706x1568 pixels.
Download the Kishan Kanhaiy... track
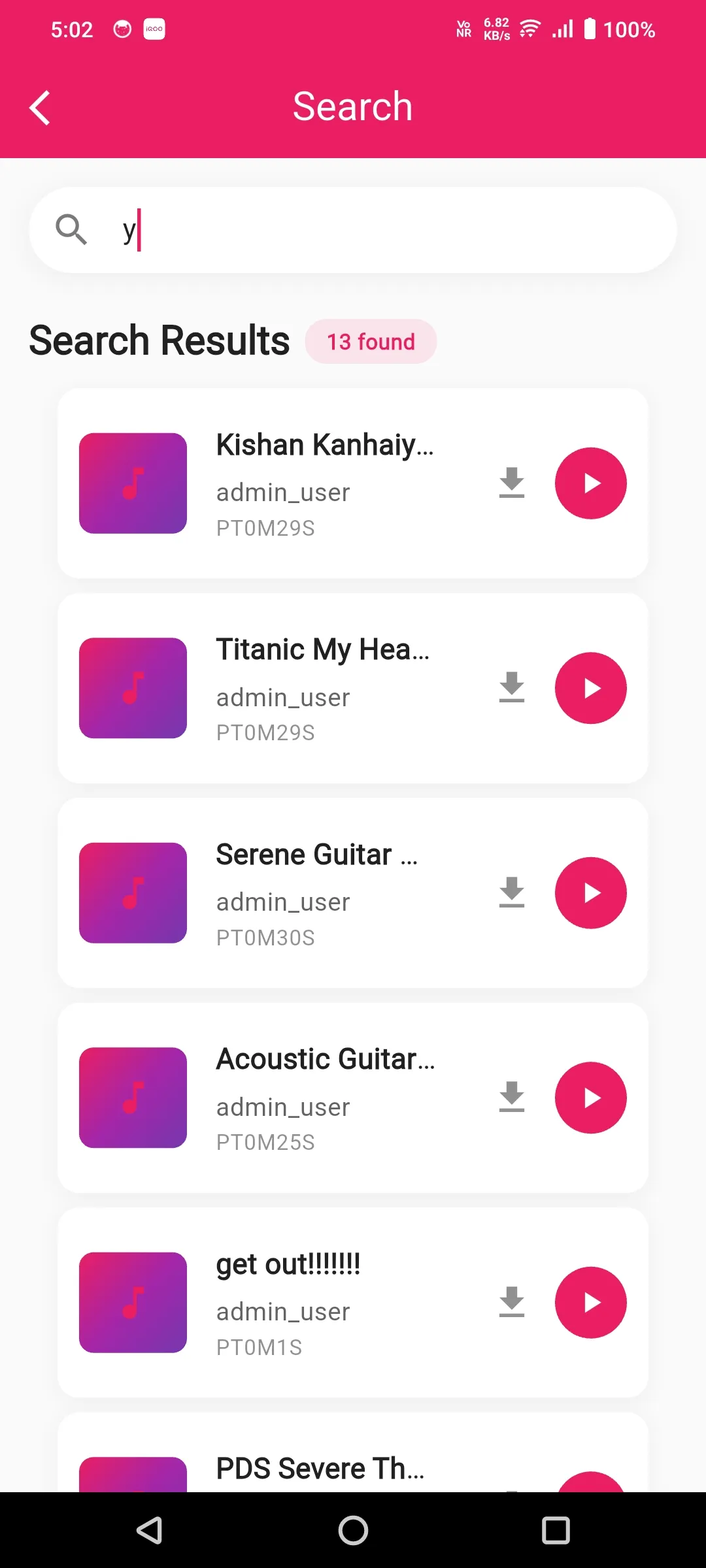tap(512, 483)
